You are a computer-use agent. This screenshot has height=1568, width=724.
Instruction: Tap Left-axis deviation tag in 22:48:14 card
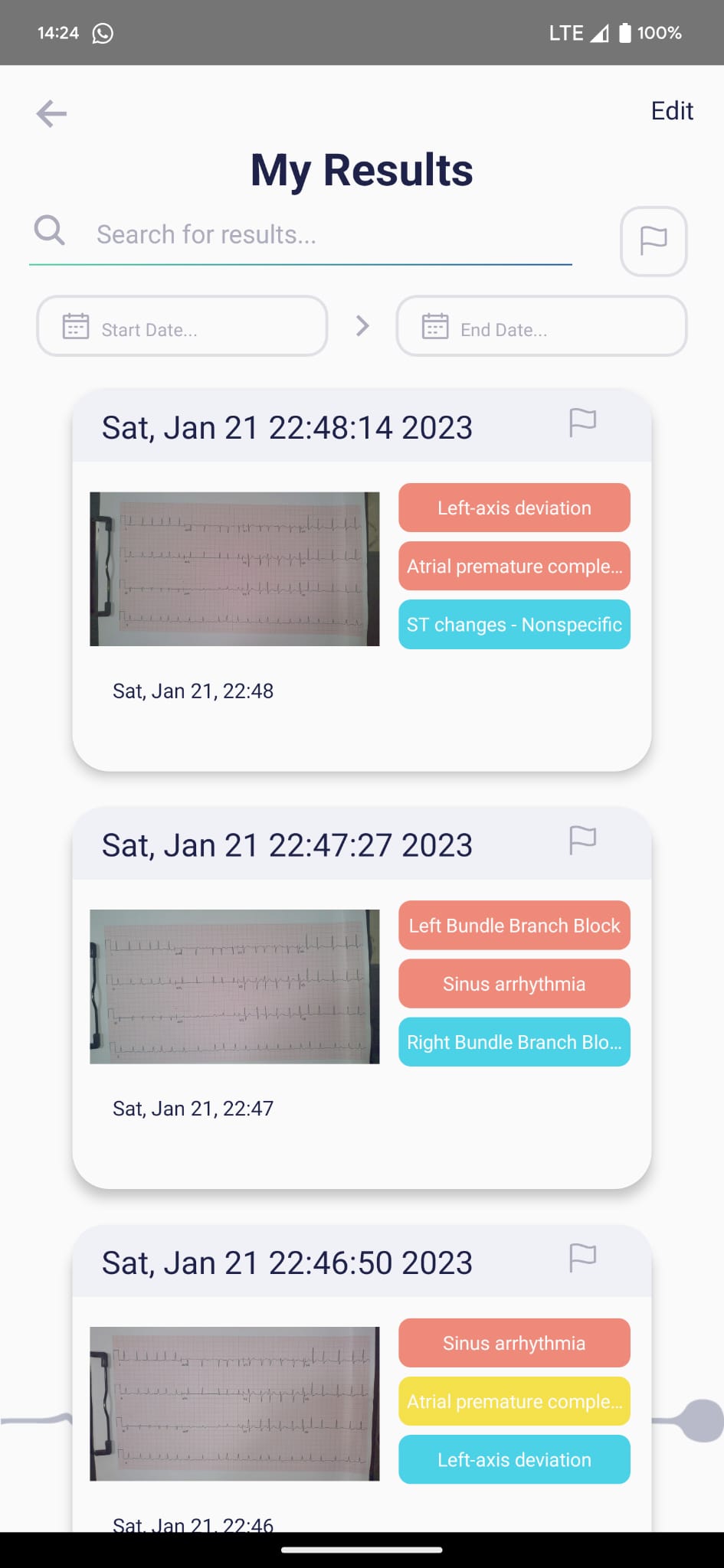[x=514, y=508]
